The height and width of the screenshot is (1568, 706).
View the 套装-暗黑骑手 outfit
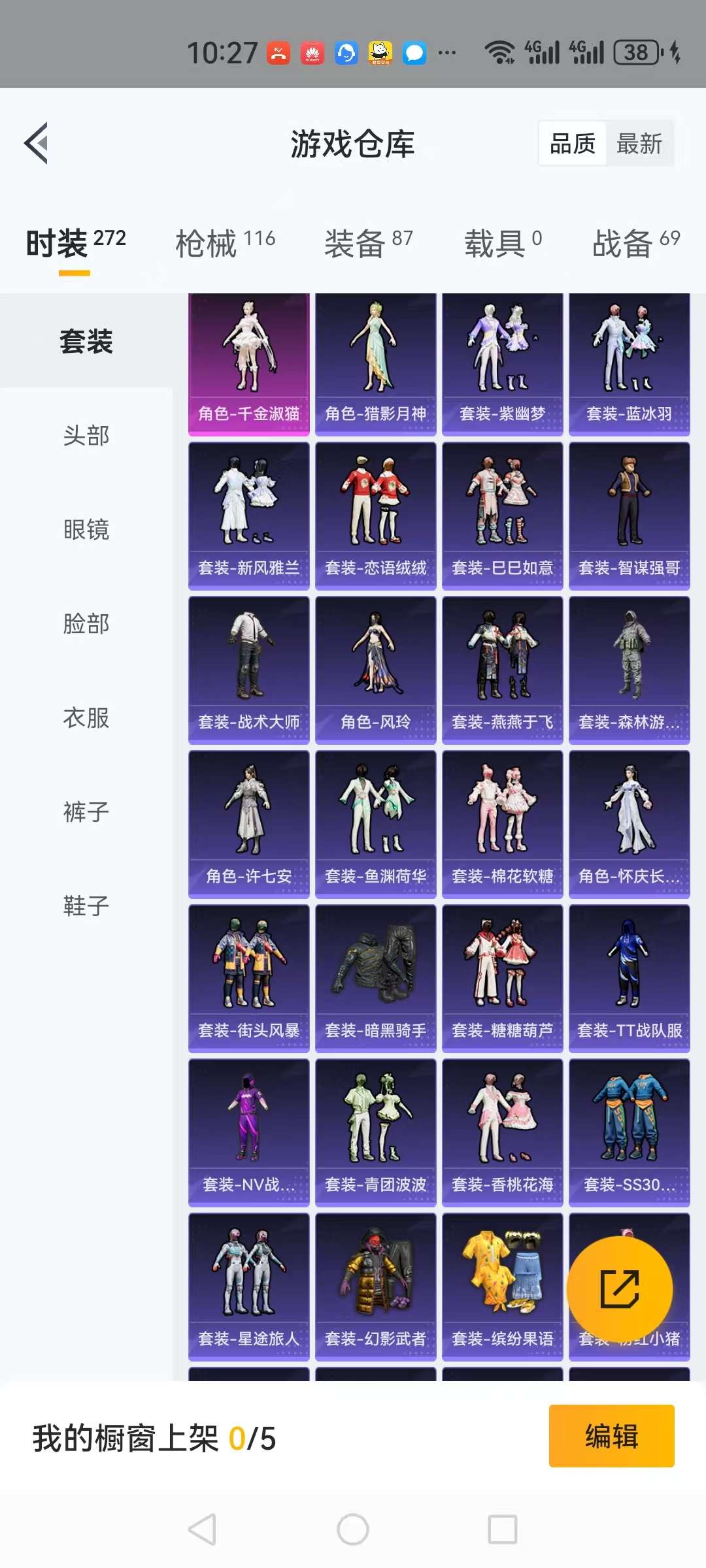(375, 978)
